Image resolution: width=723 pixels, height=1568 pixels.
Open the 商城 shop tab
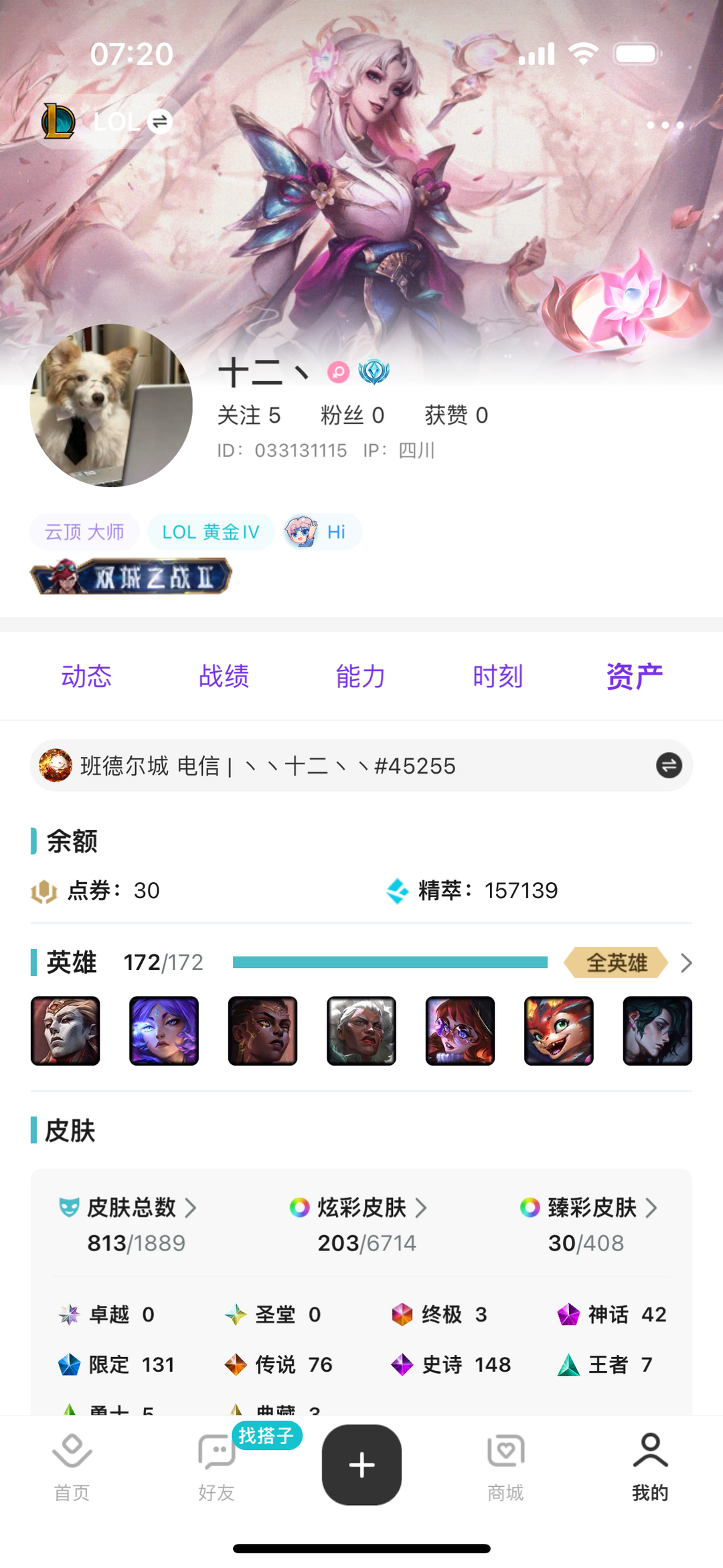pos(505,1466)
